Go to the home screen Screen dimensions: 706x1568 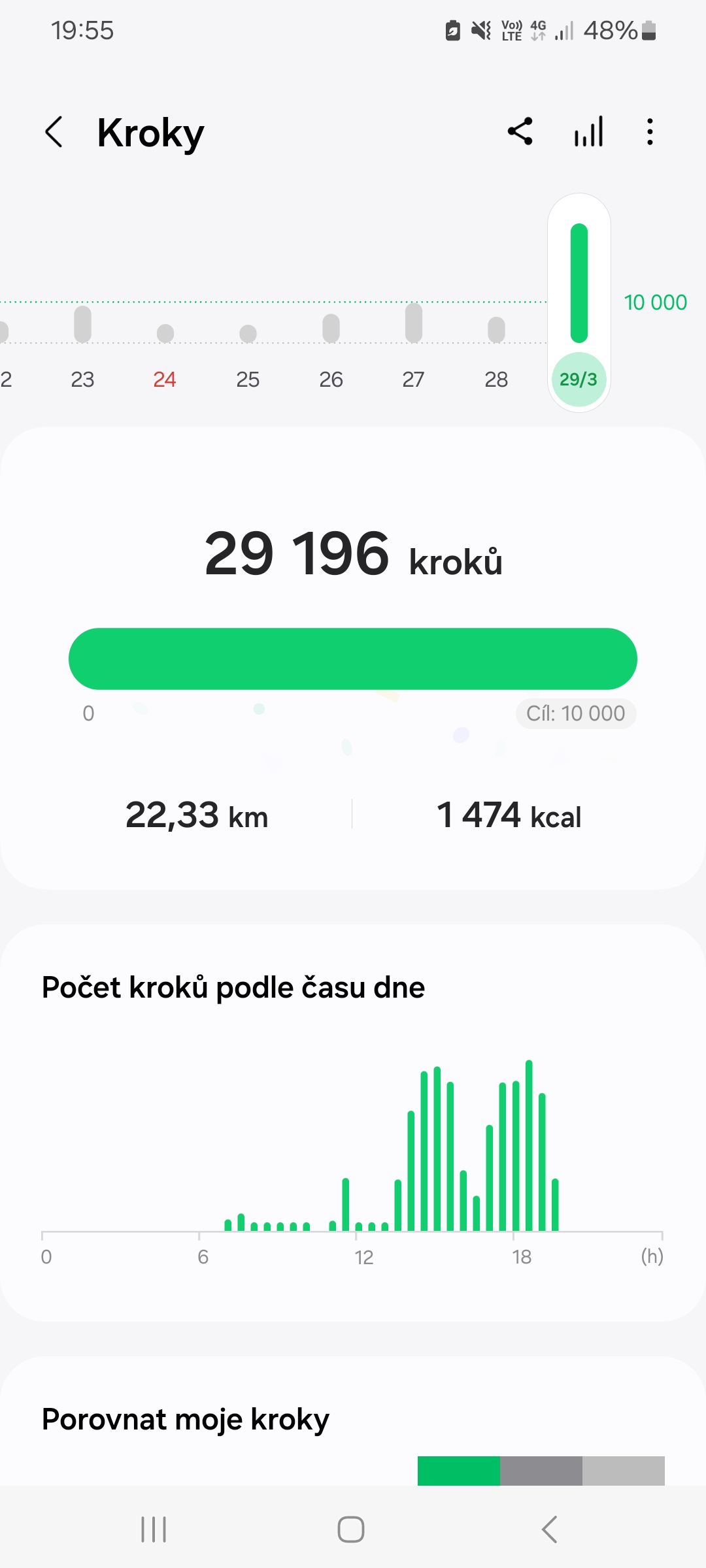pos(351,1529)
